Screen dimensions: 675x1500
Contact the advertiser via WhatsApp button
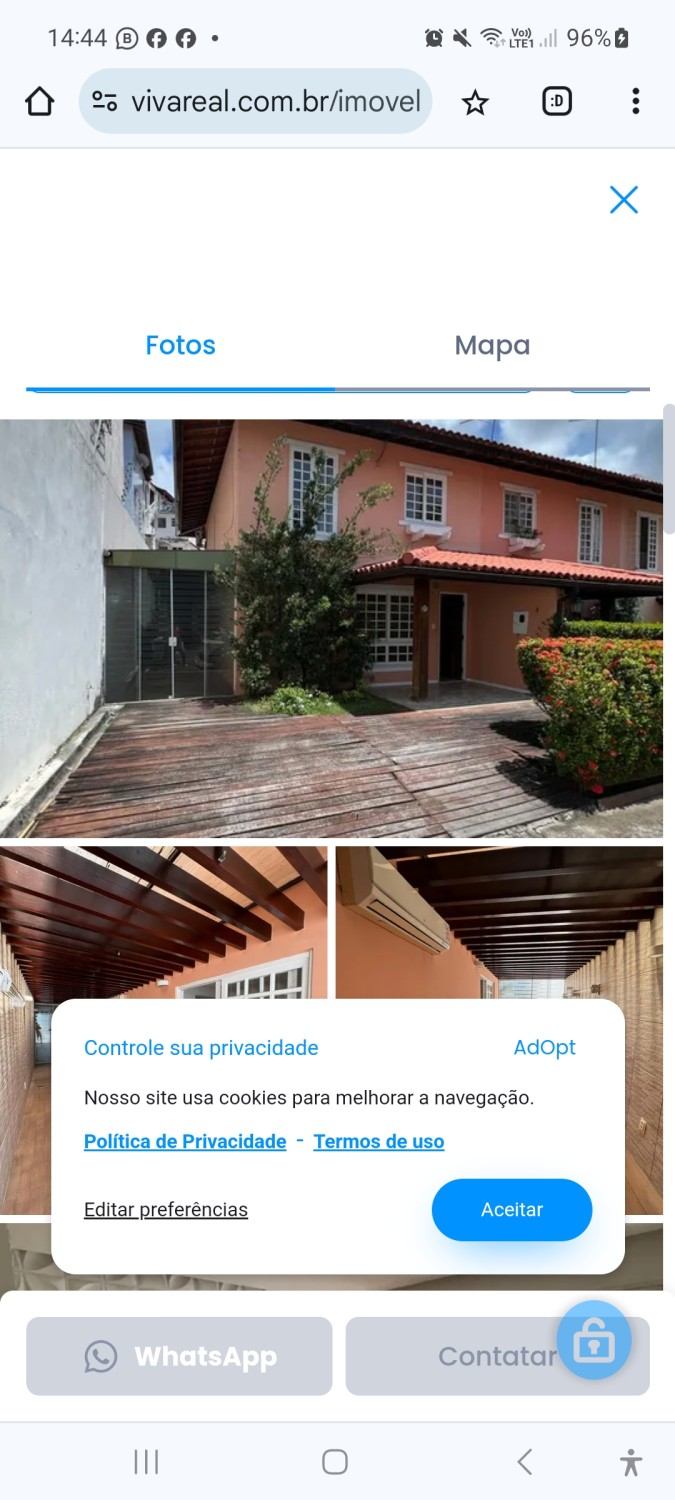coord(179,1356)
